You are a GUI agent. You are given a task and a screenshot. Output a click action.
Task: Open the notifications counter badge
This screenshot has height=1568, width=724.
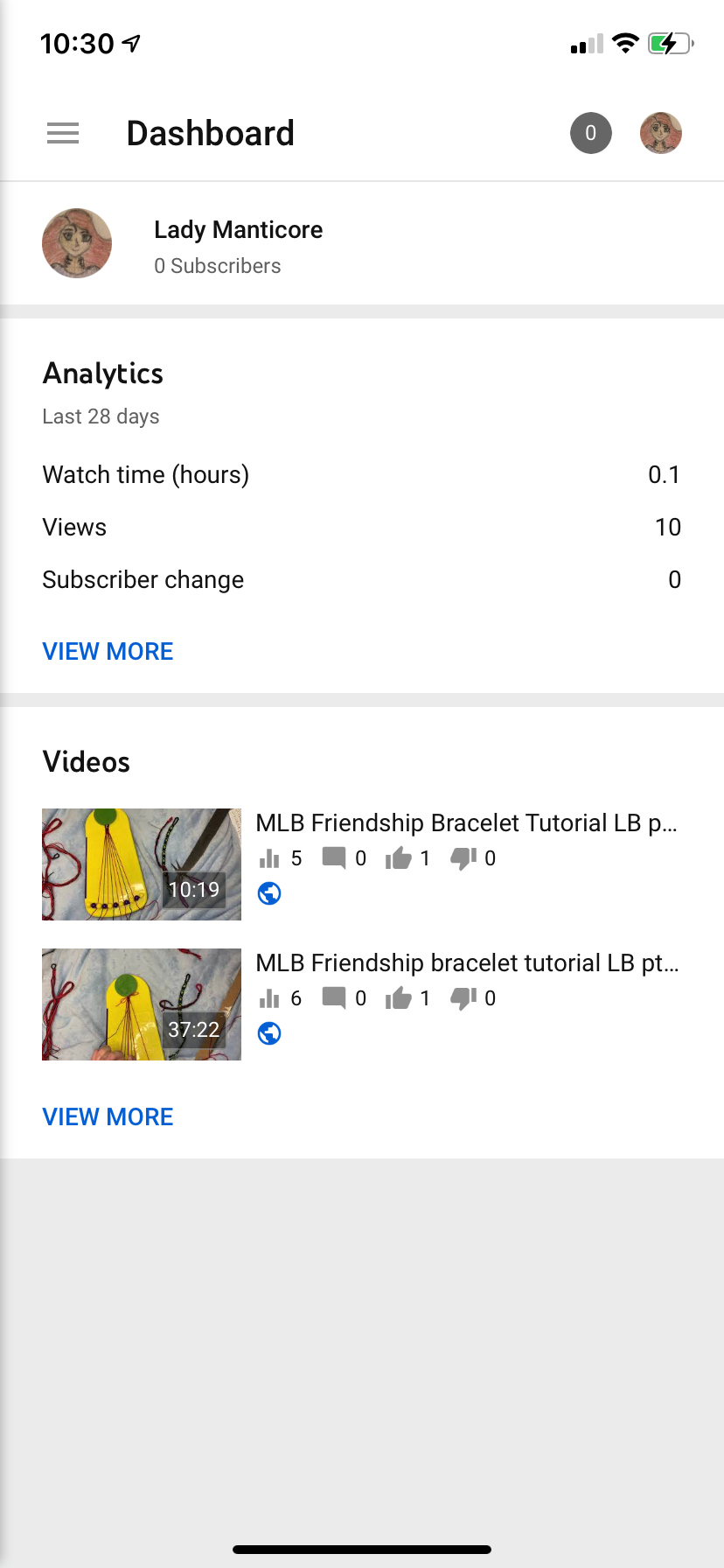tap(591, 133)
